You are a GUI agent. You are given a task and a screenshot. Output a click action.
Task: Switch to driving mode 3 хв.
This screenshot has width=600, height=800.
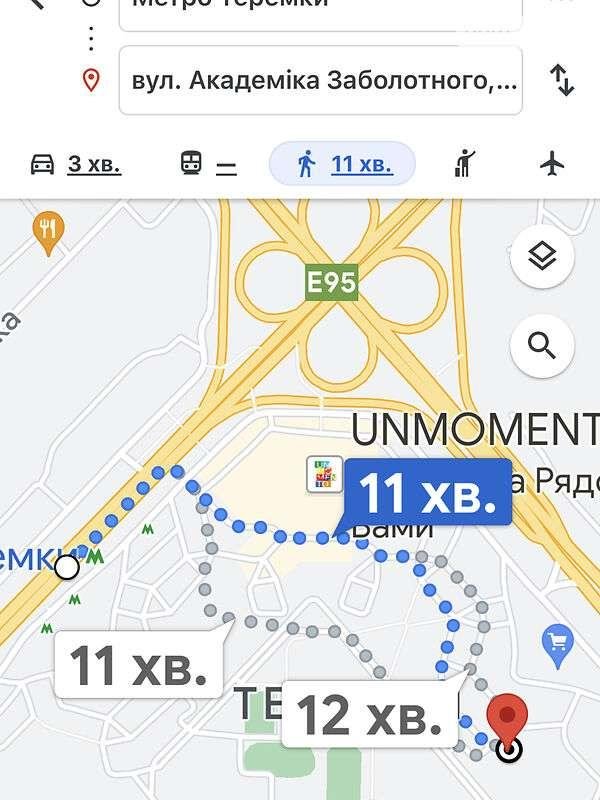click(76, 164)
